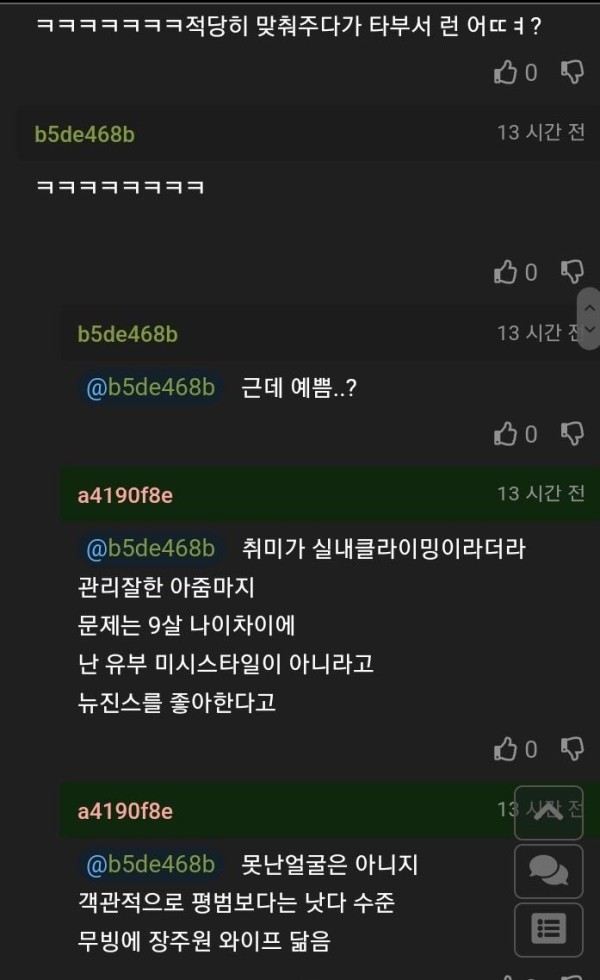
Task: Like the topmost comment ending 어ㄸㅕ?
Action: click(x=506, y=72)
